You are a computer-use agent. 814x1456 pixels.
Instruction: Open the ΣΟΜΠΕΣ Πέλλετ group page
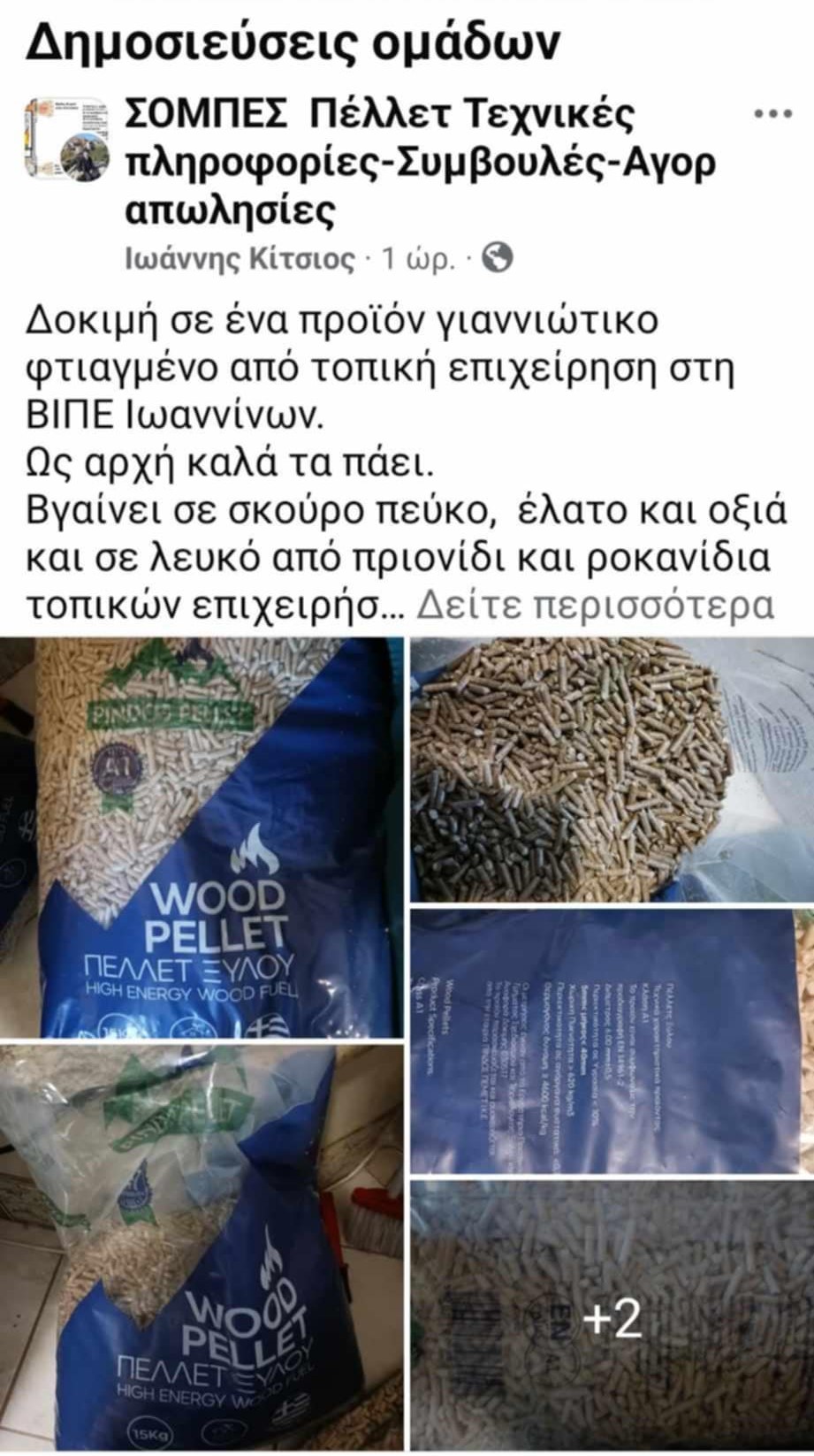[x=421, y=162]
